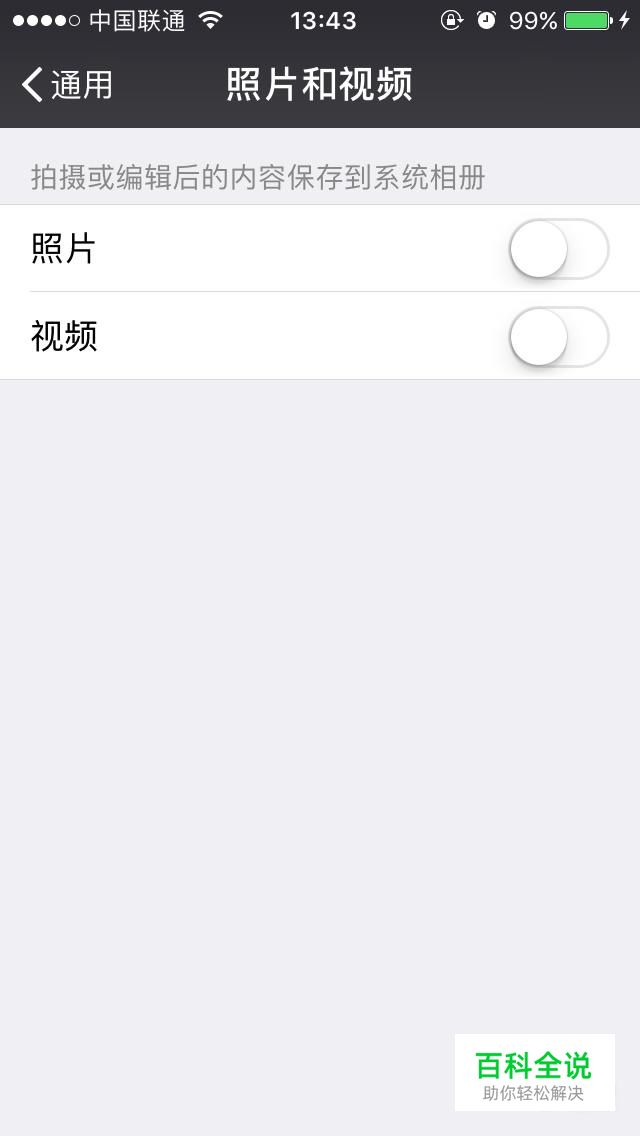Enable the 照片 save switch
This screenshot has width=640, height=1136.
tap(559, 248)
